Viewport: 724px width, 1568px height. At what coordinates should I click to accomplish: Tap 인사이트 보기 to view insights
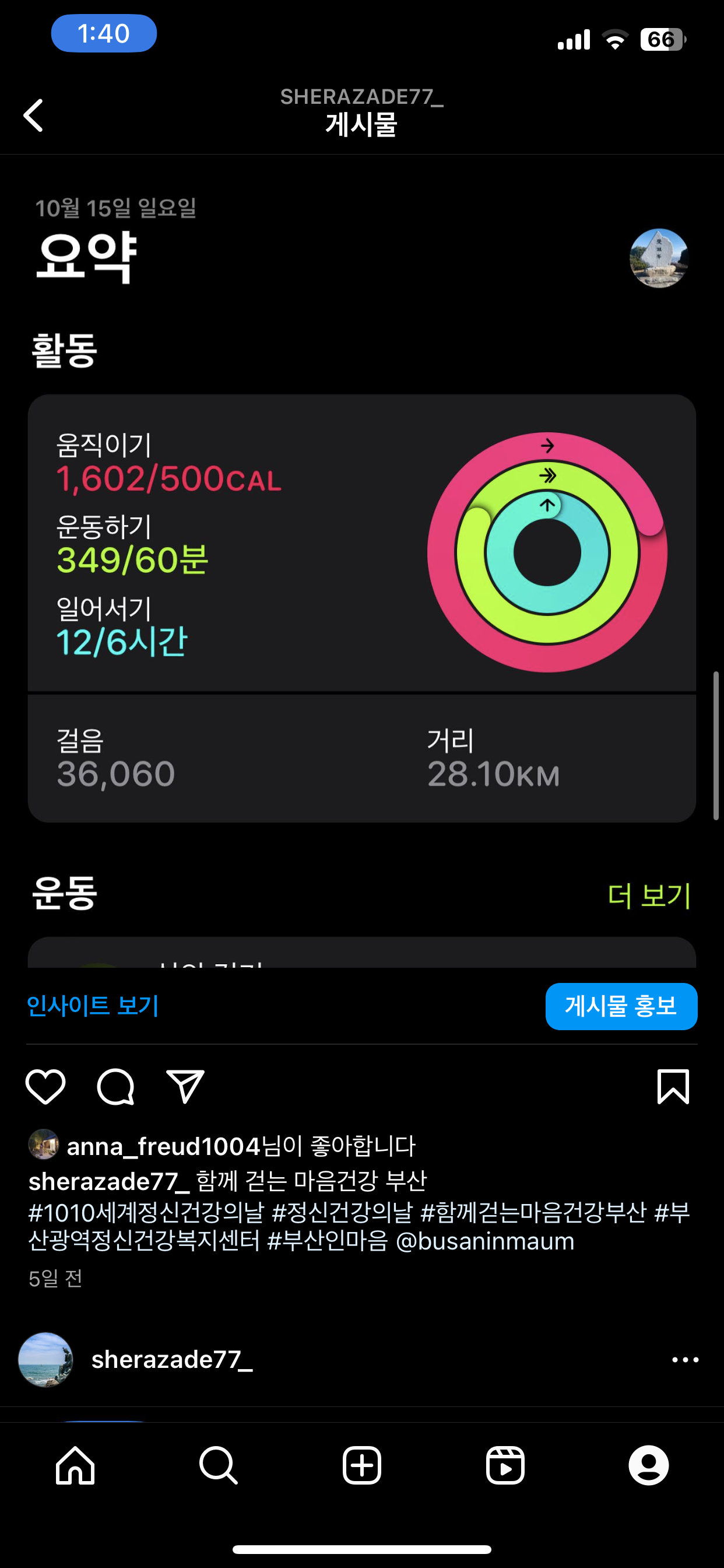(93, 1006)
